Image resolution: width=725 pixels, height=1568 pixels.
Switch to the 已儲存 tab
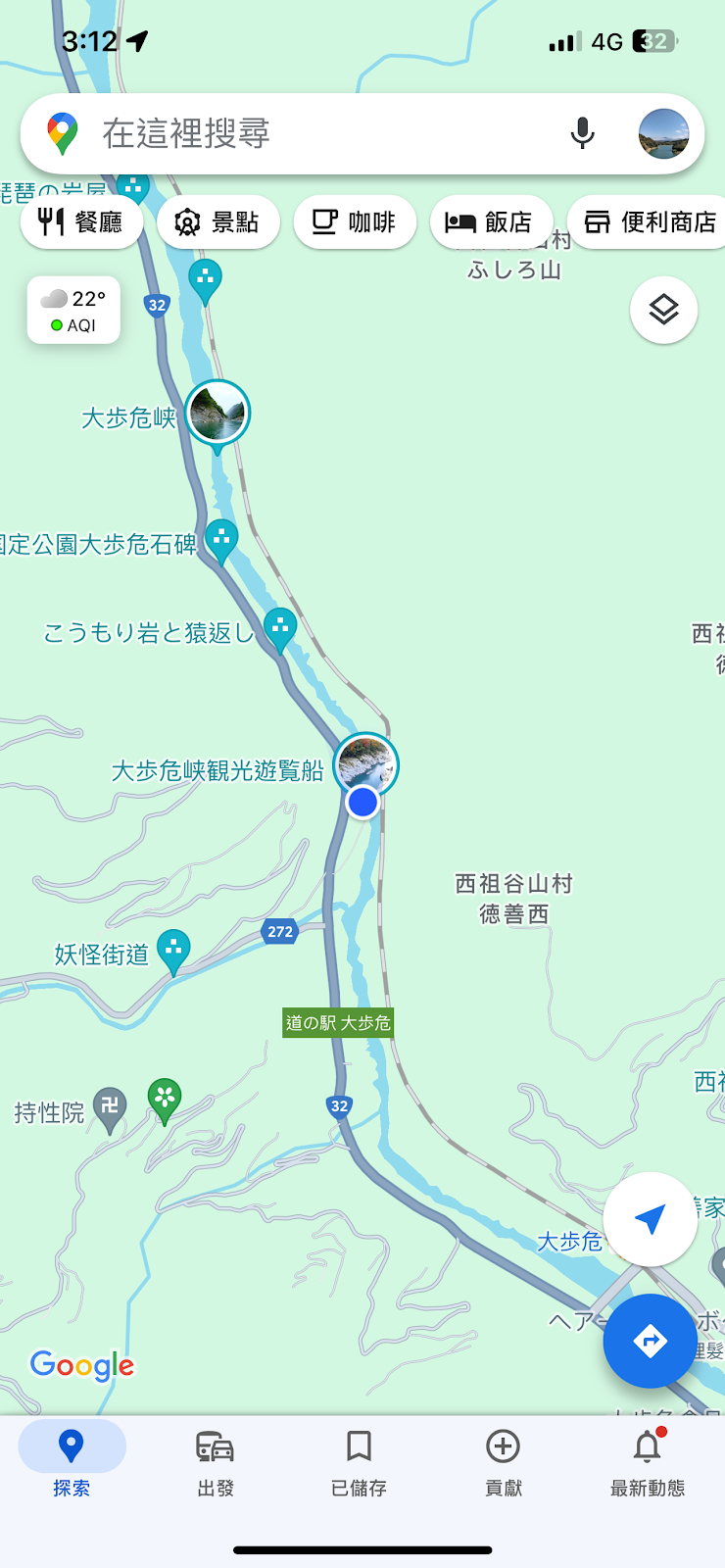(359, 1462)
